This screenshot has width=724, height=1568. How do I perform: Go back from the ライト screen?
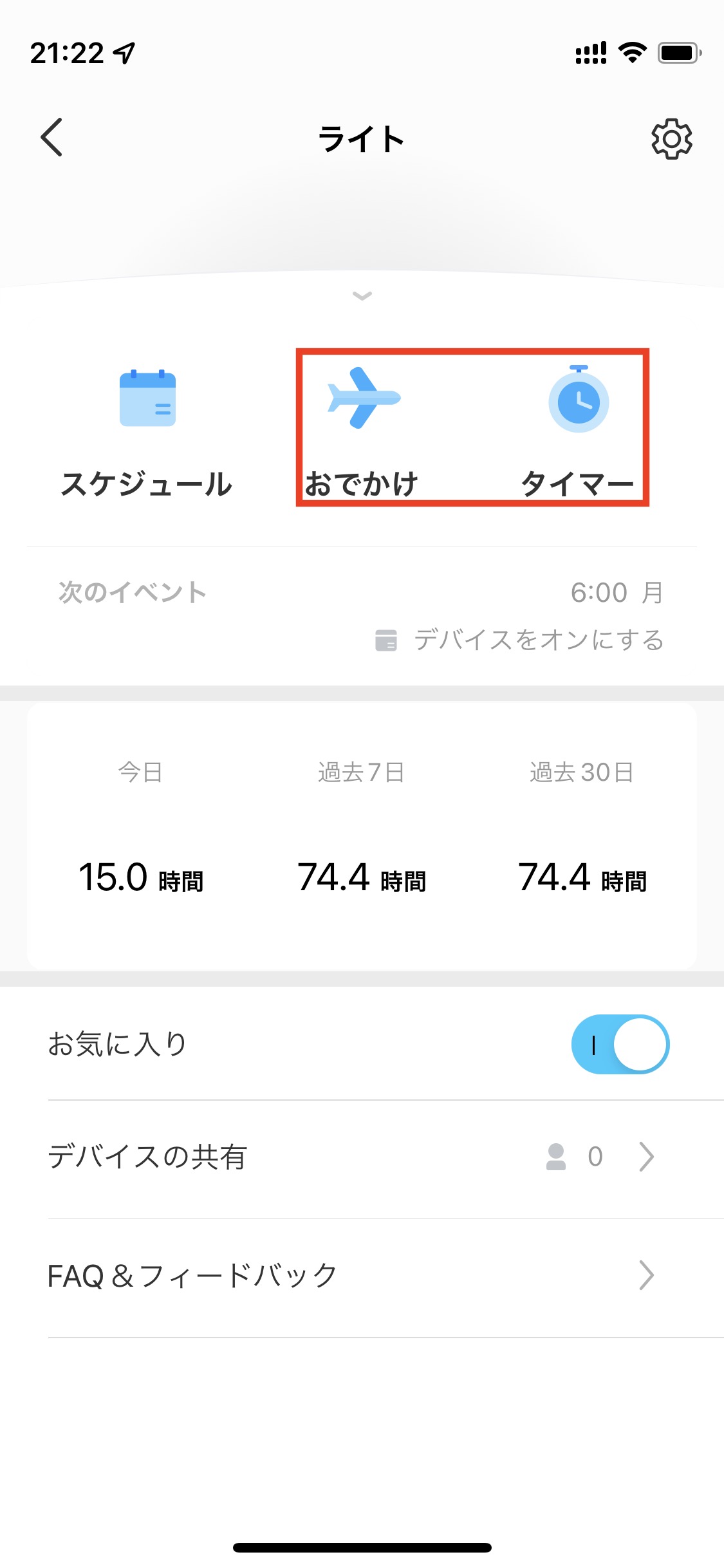(x=52, y=137)
